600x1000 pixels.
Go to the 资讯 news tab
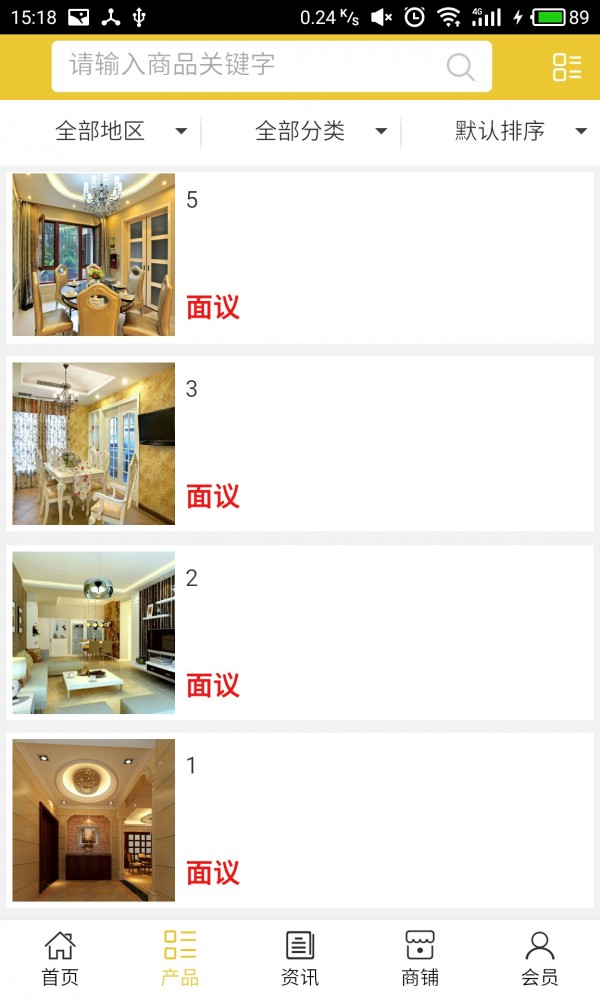(x=300, y=958)
